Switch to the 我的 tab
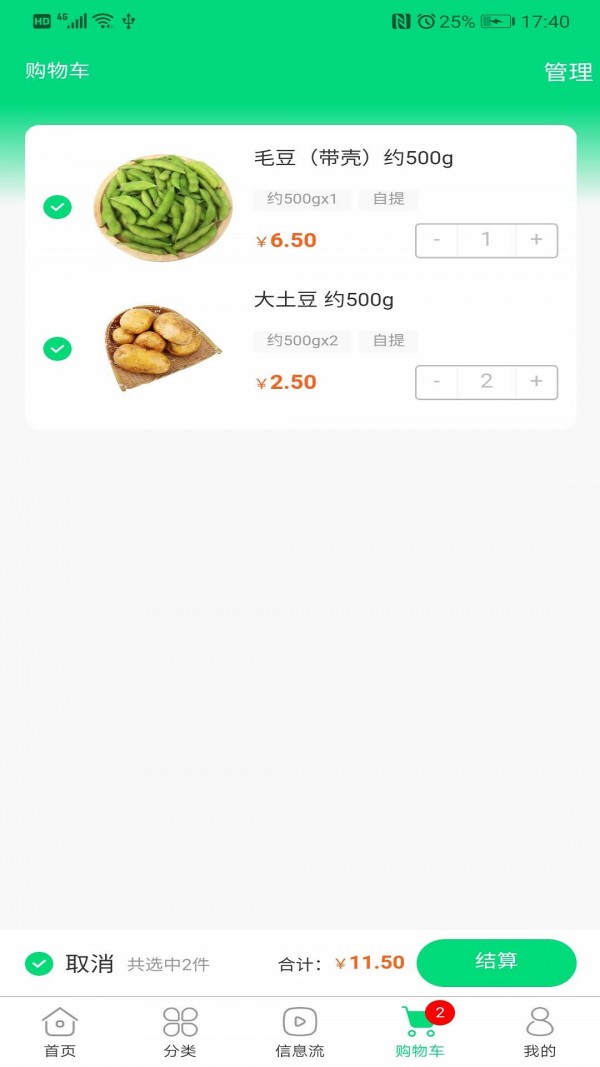 click(540, 1032)
